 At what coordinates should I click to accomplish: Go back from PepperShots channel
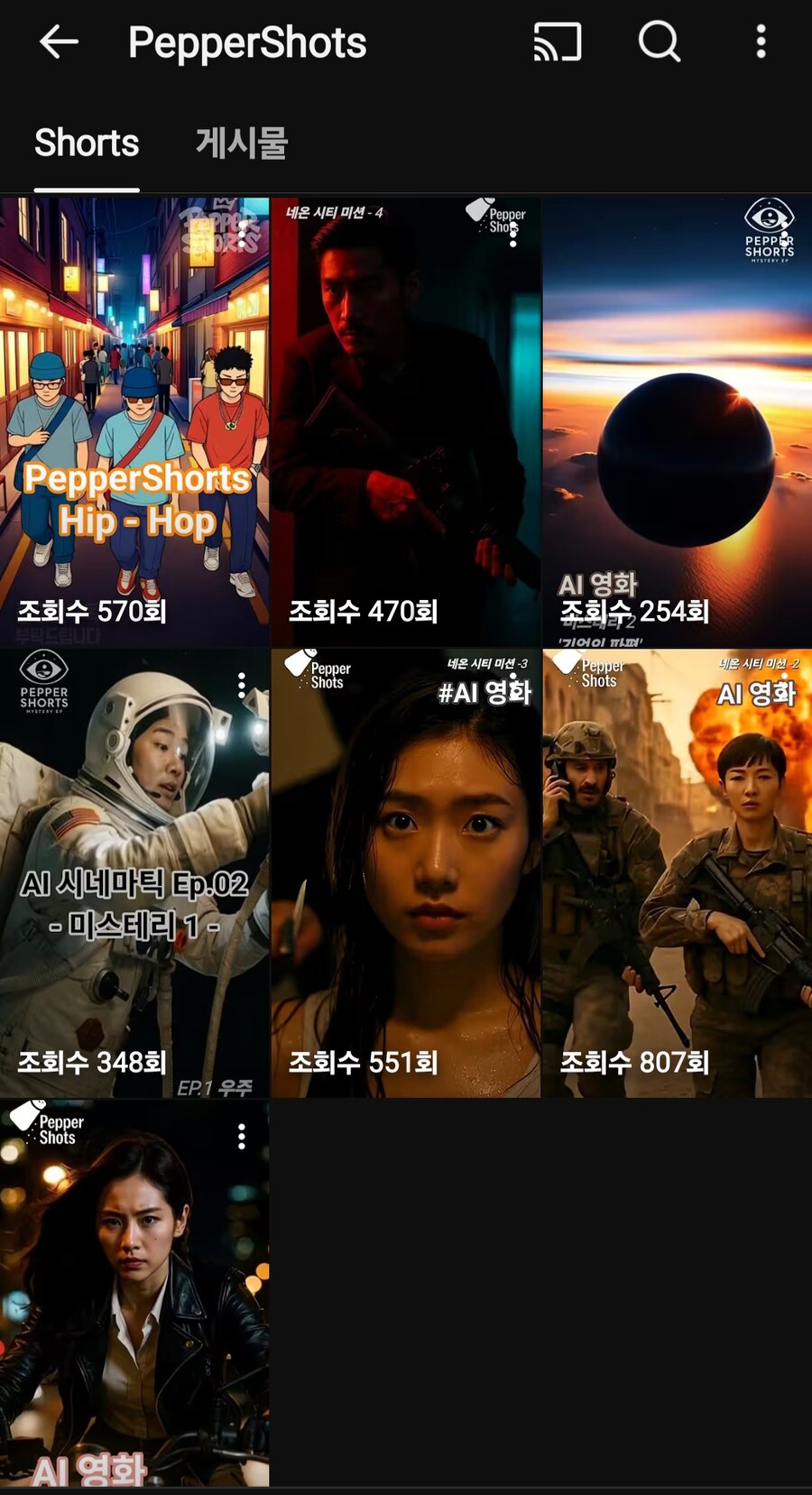pyautogui.click(x=59, y=42)
